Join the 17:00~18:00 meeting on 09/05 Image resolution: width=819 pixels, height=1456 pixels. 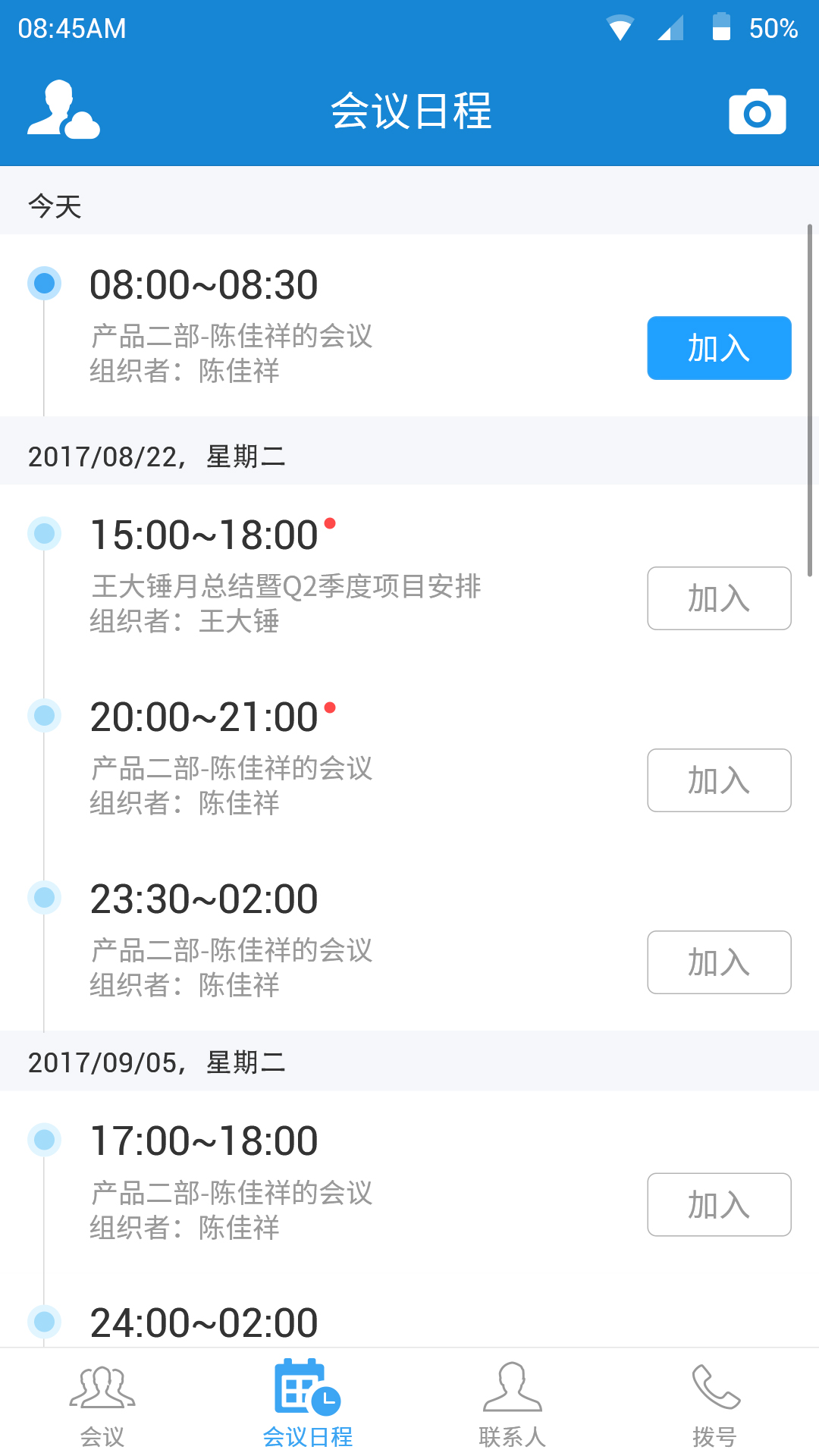718,1205
